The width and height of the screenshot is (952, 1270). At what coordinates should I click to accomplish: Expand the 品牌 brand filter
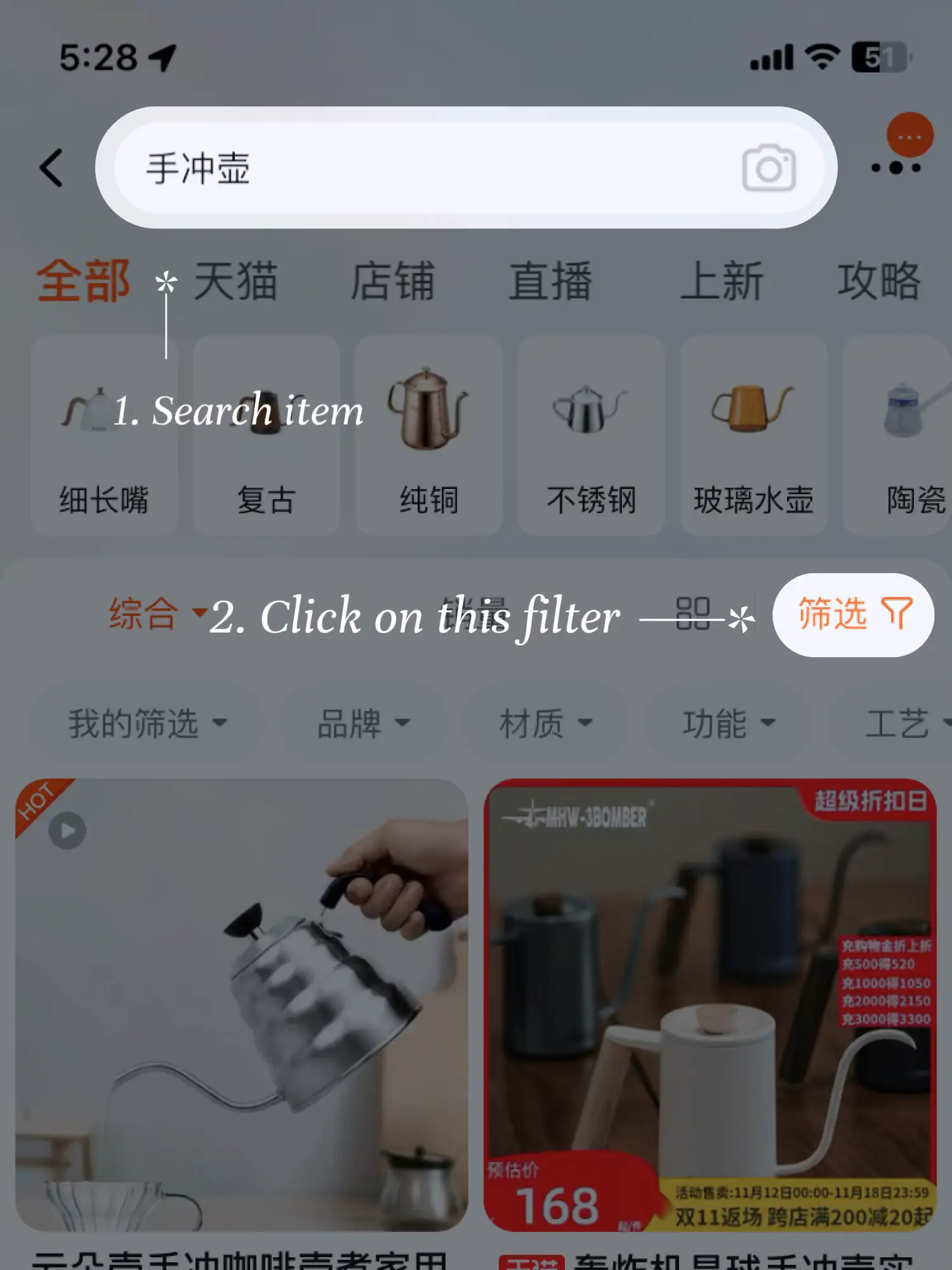tap(362, 723)
